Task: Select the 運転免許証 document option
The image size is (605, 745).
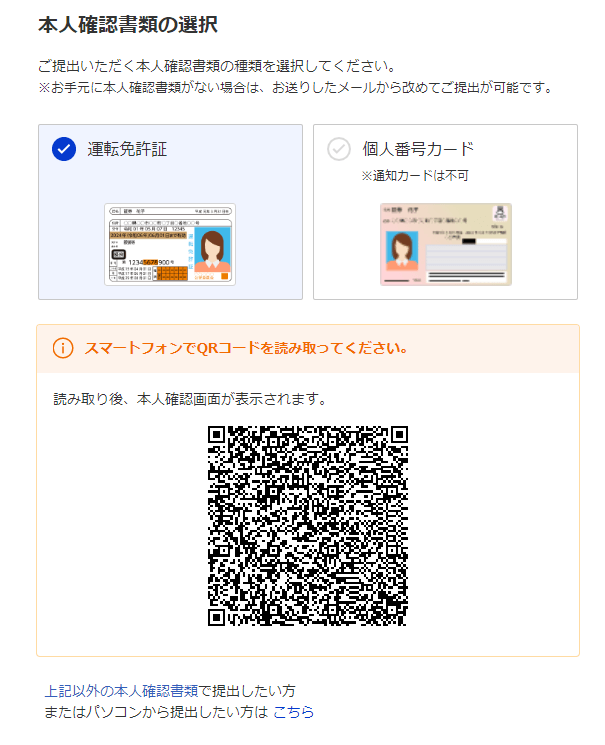Action: [x=170, y=212]
